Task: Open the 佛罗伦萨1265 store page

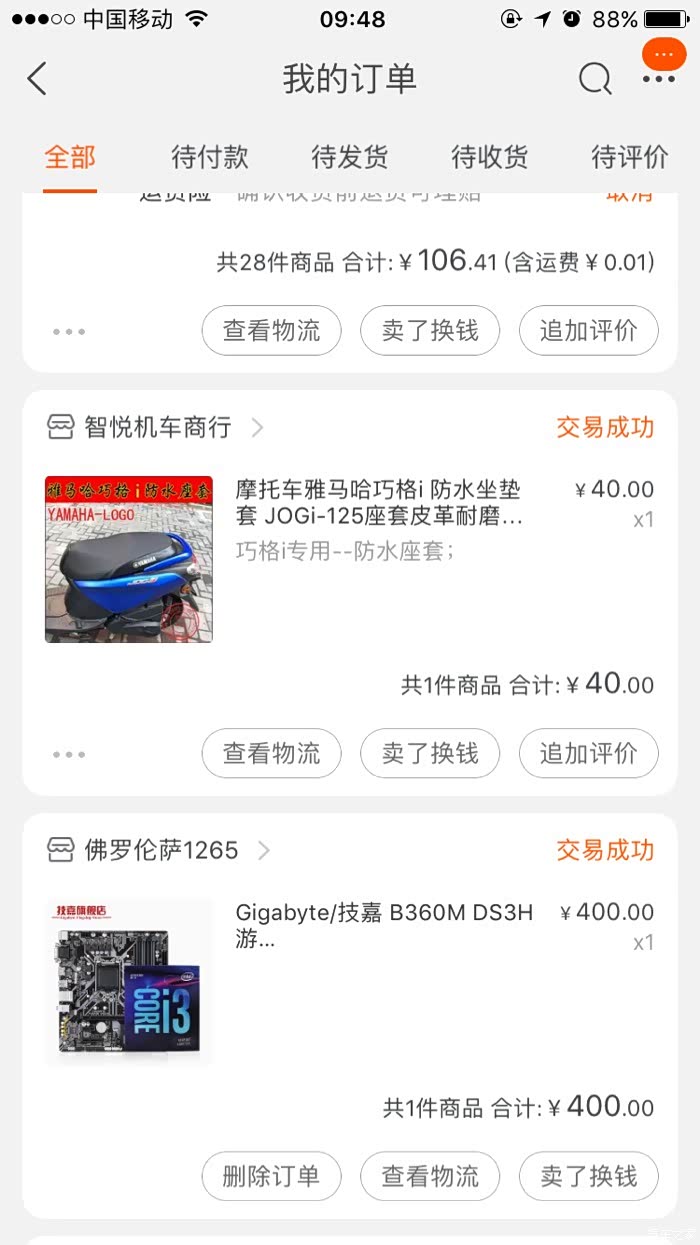Action: point(160,851)
